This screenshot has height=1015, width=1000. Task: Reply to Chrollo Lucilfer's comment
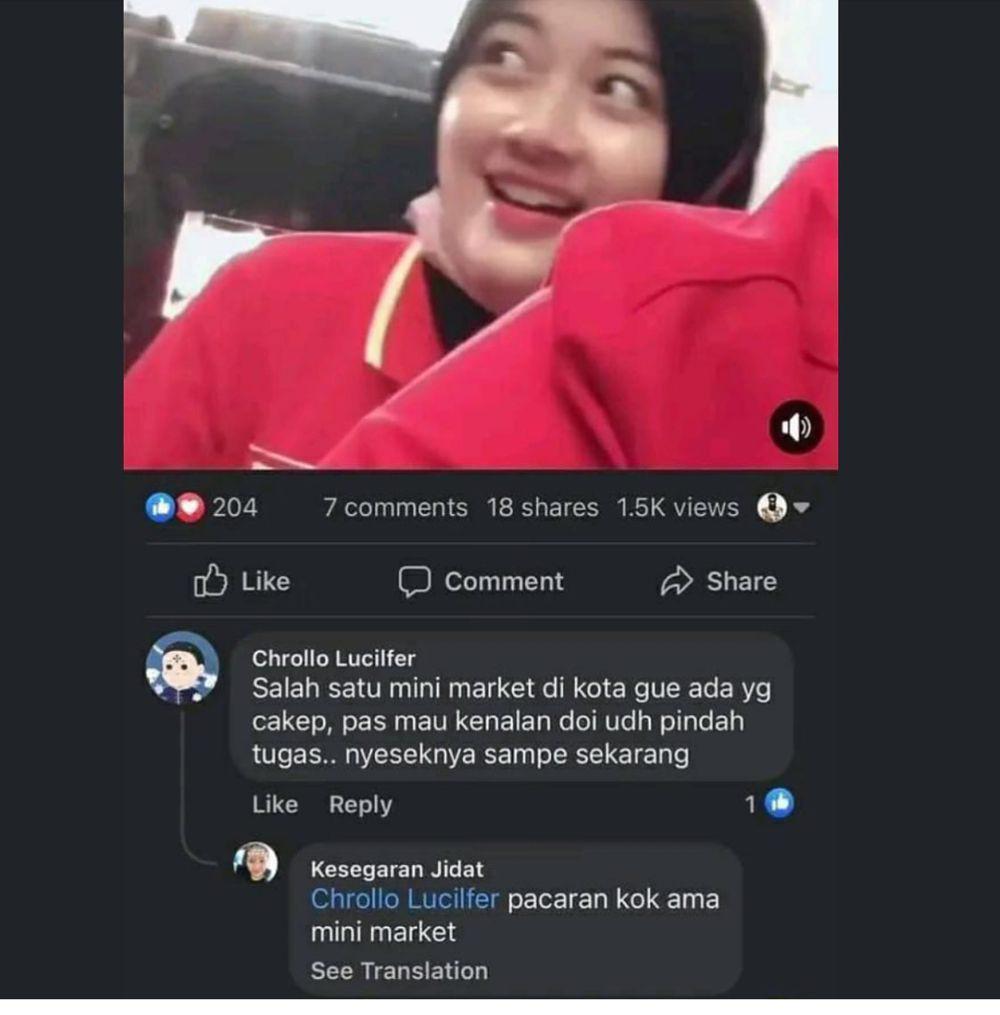[360, 804]
